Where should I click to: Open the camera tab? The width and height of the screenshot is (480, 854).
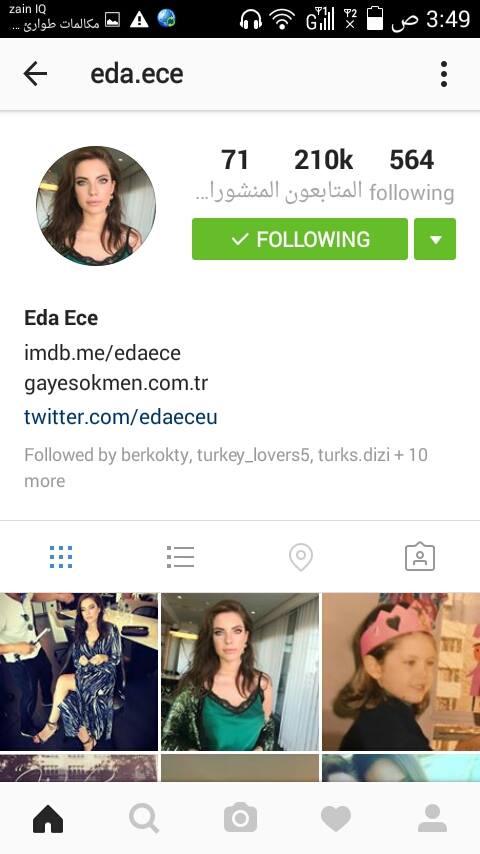240,818
